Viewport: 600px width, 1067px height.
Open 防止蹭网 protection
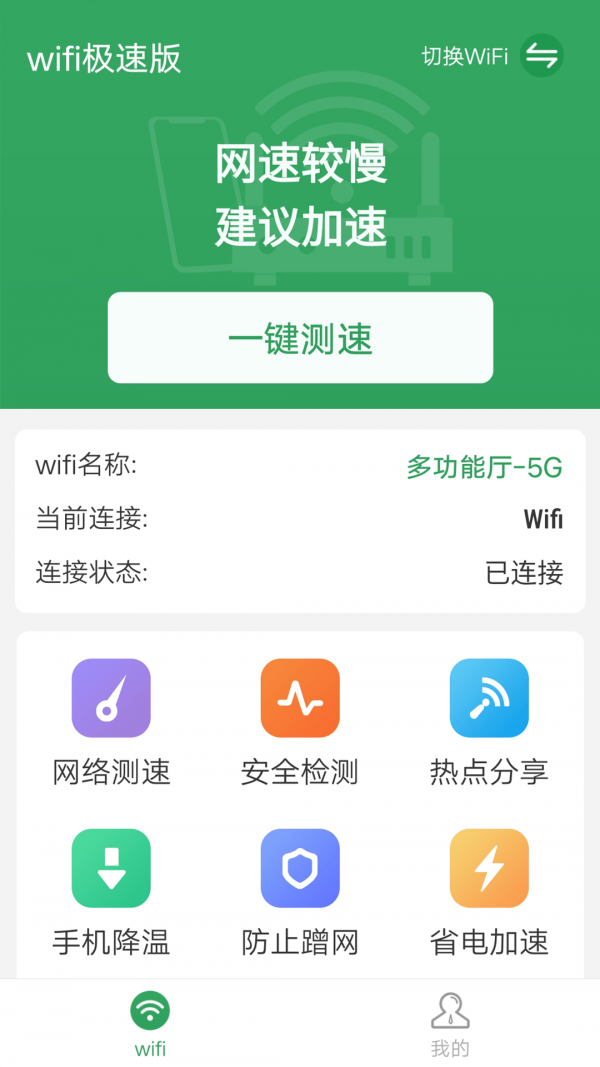[x=300, y=868]
